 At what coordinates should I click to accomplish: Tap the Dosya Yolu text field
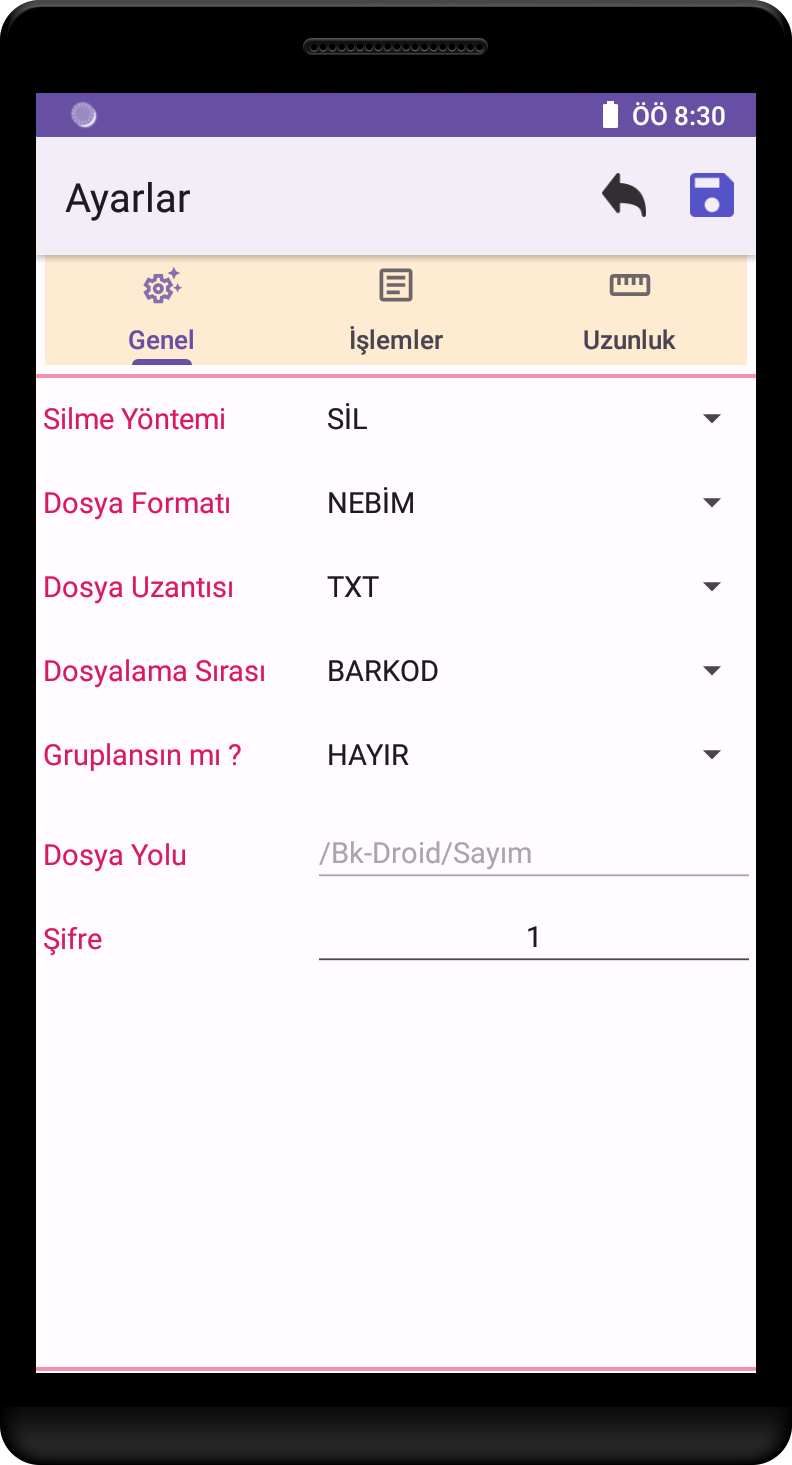[533, 854]
